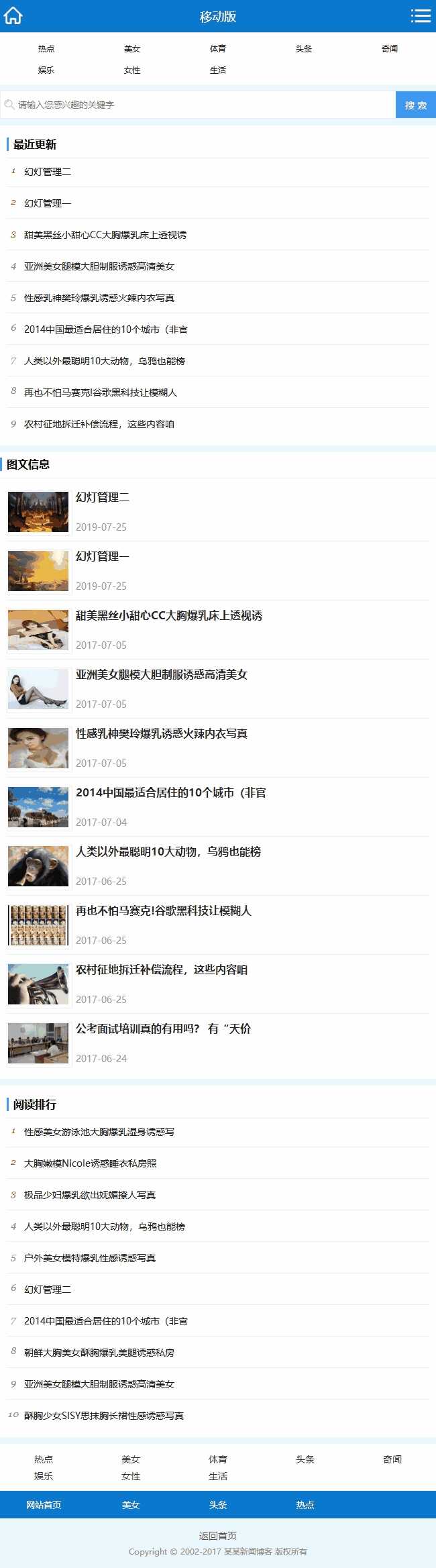Open 人类以外最聪明10大动物 in 最近更新 list
Image resolution: width=436 pixels, height=1568 pixels.
pyautogui.click(x=105, y=361)
